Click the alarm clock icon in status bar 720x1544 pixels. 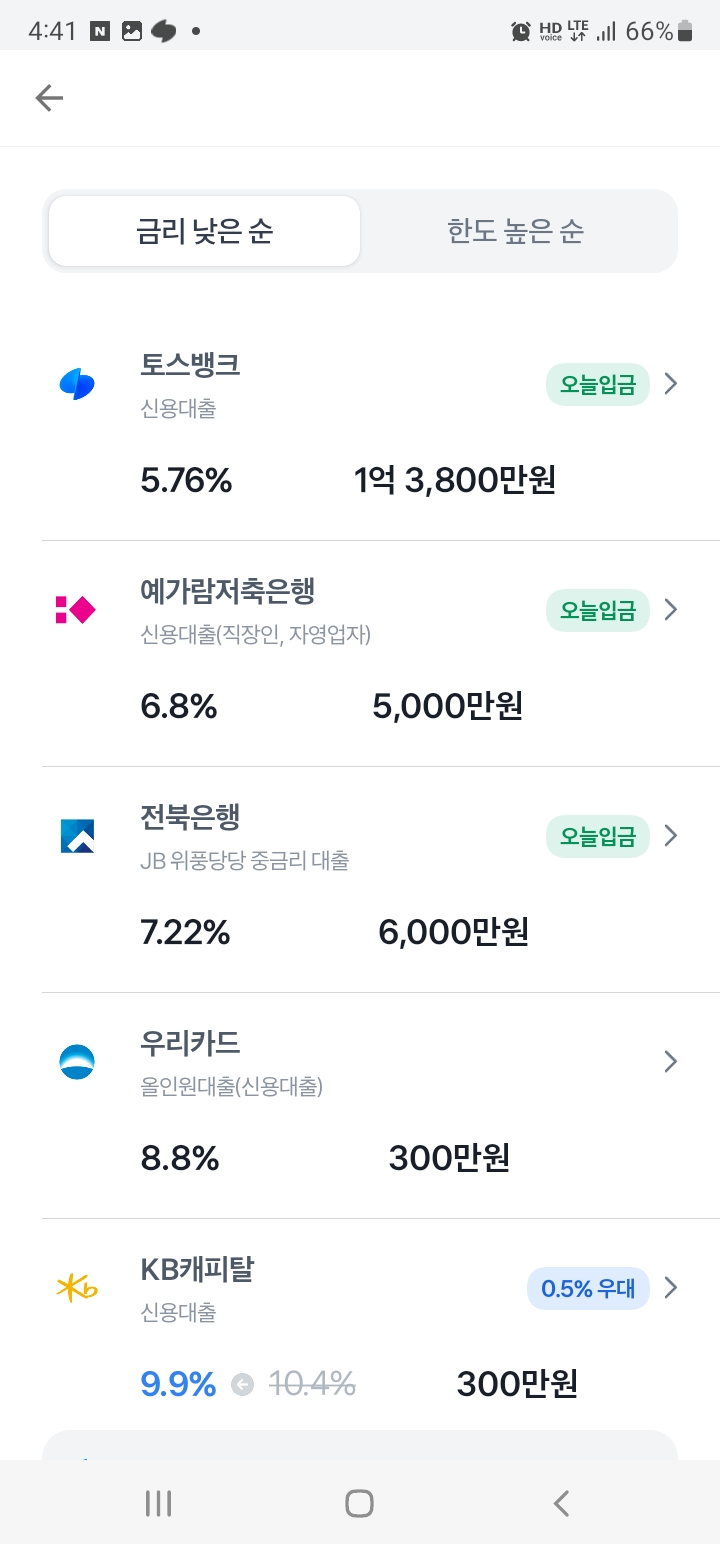[521, 31]
